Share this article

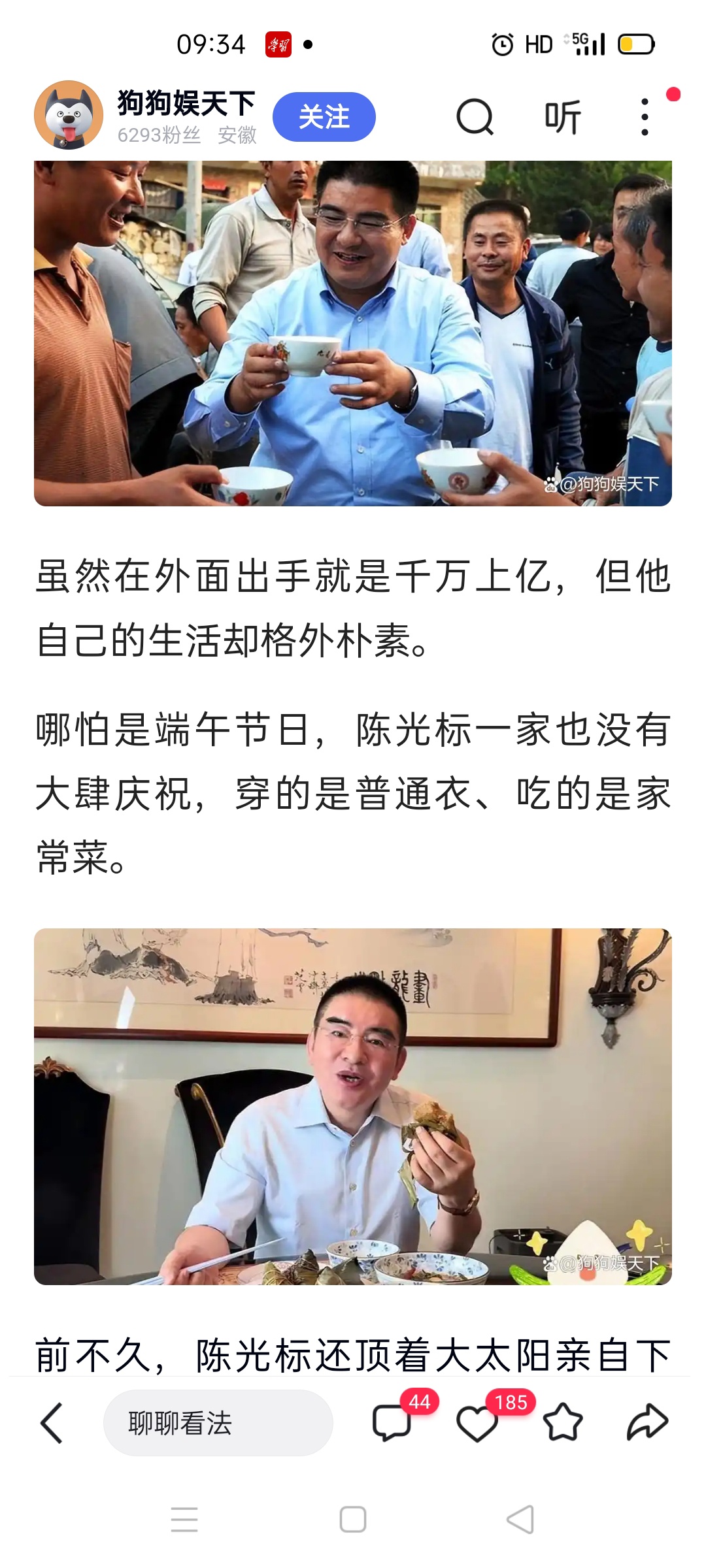tap(647, 1423)
